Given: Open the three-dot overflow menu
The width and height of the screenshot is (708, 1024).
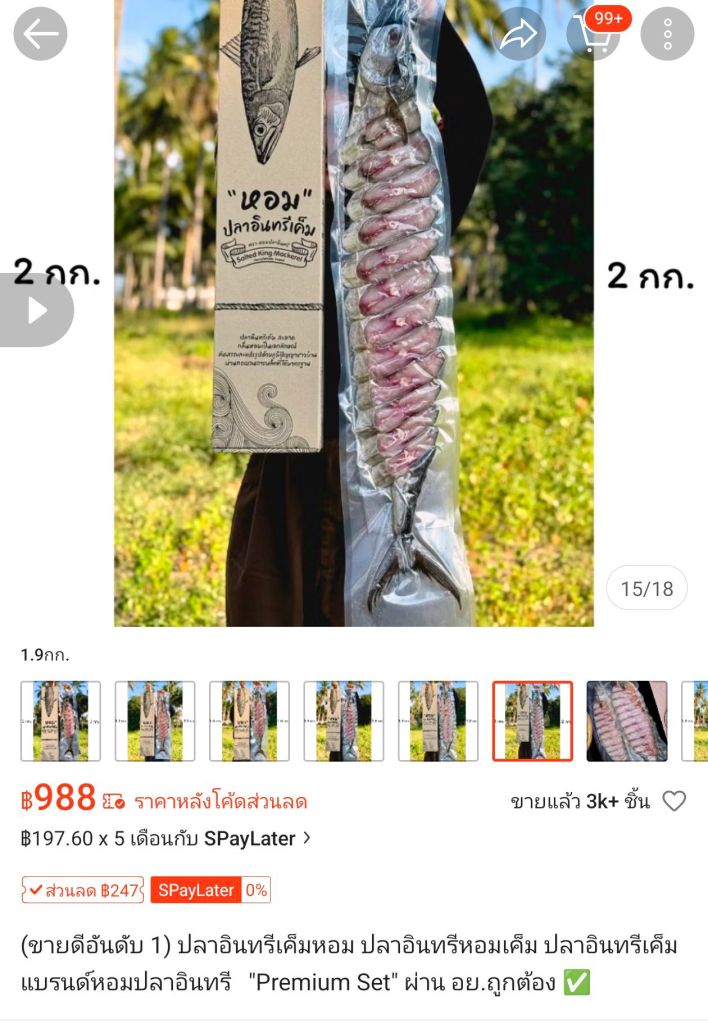Looking at the screenshot, I should click(x=667, y=34).
